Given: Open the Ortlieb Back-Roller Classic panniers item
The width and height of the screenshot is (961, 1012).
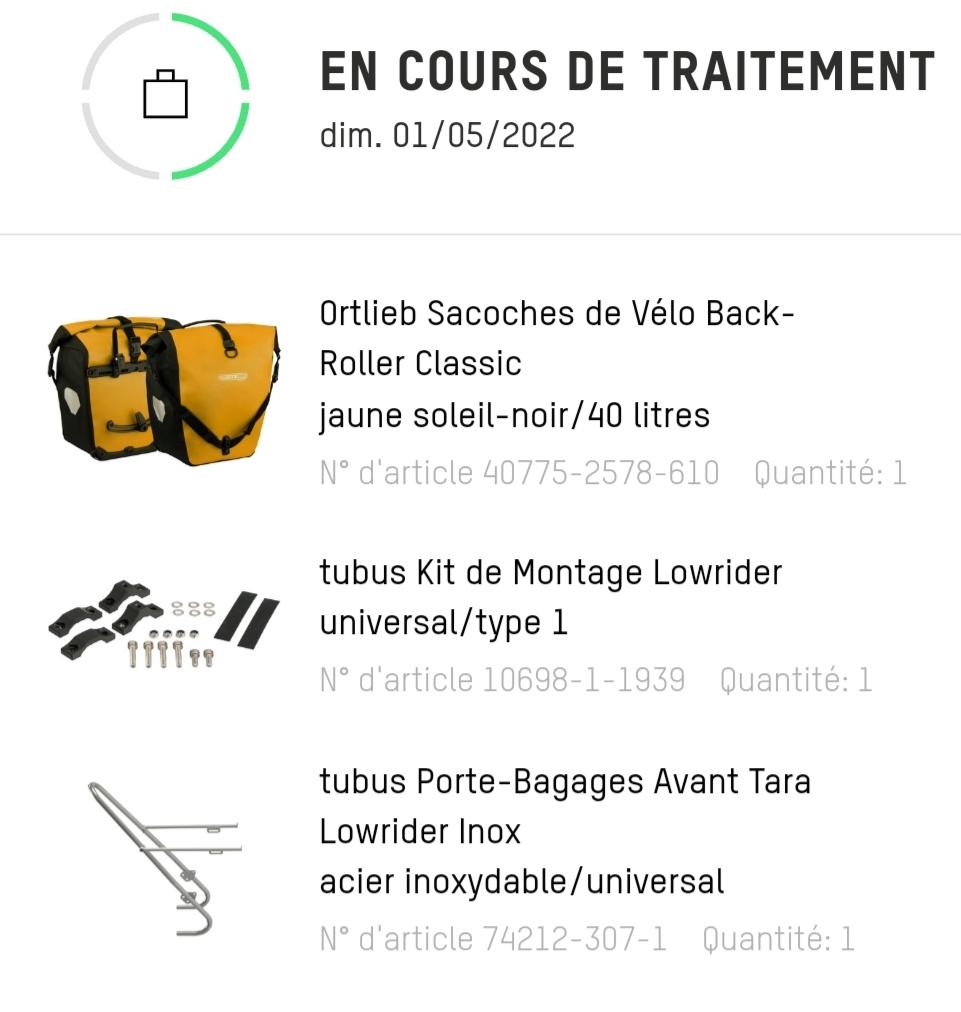Looking at the screenshot, I should pyautogui.click(x=556, y=338).
